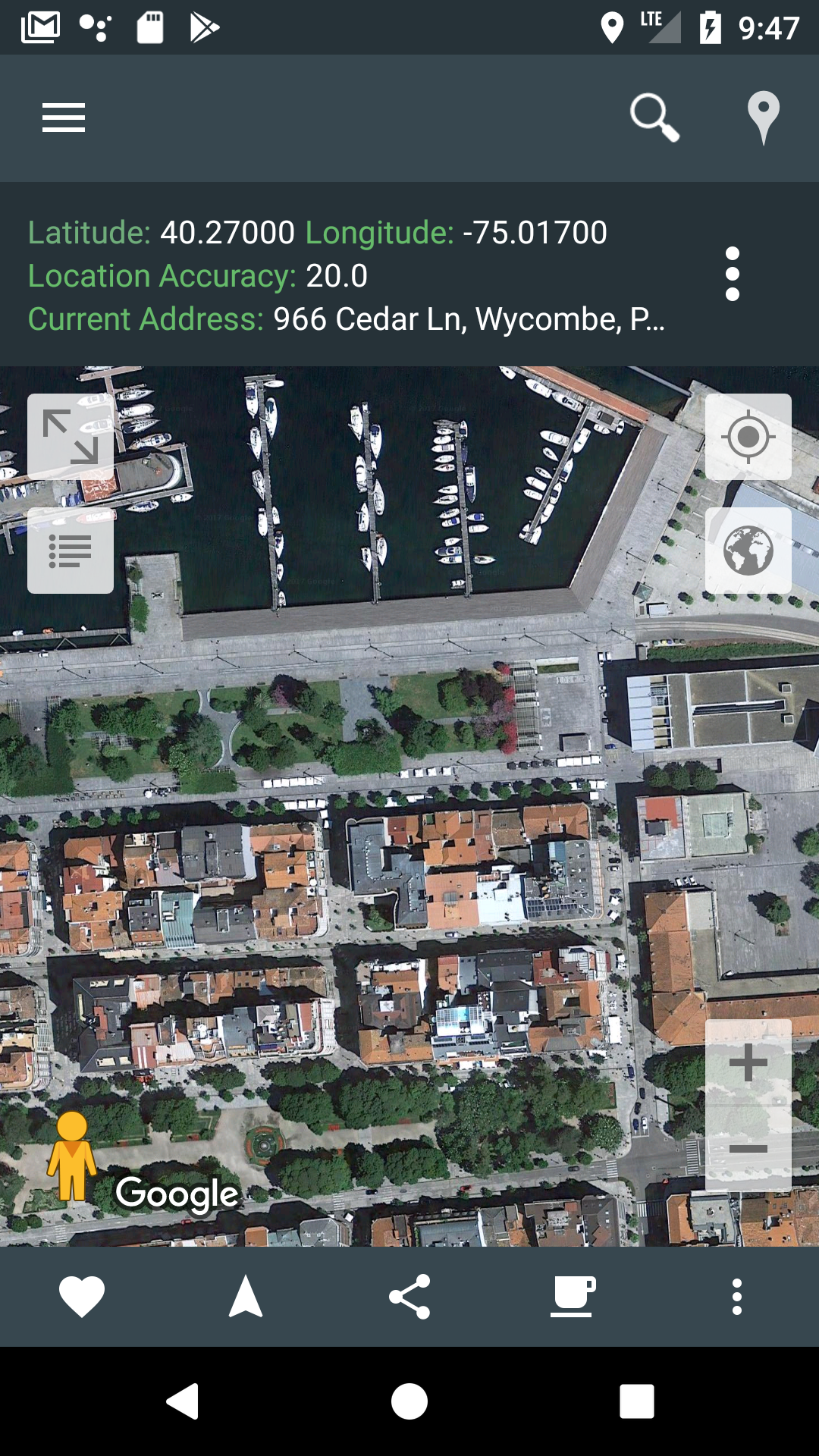Tap the Street View pegman

coord(72,1156)
